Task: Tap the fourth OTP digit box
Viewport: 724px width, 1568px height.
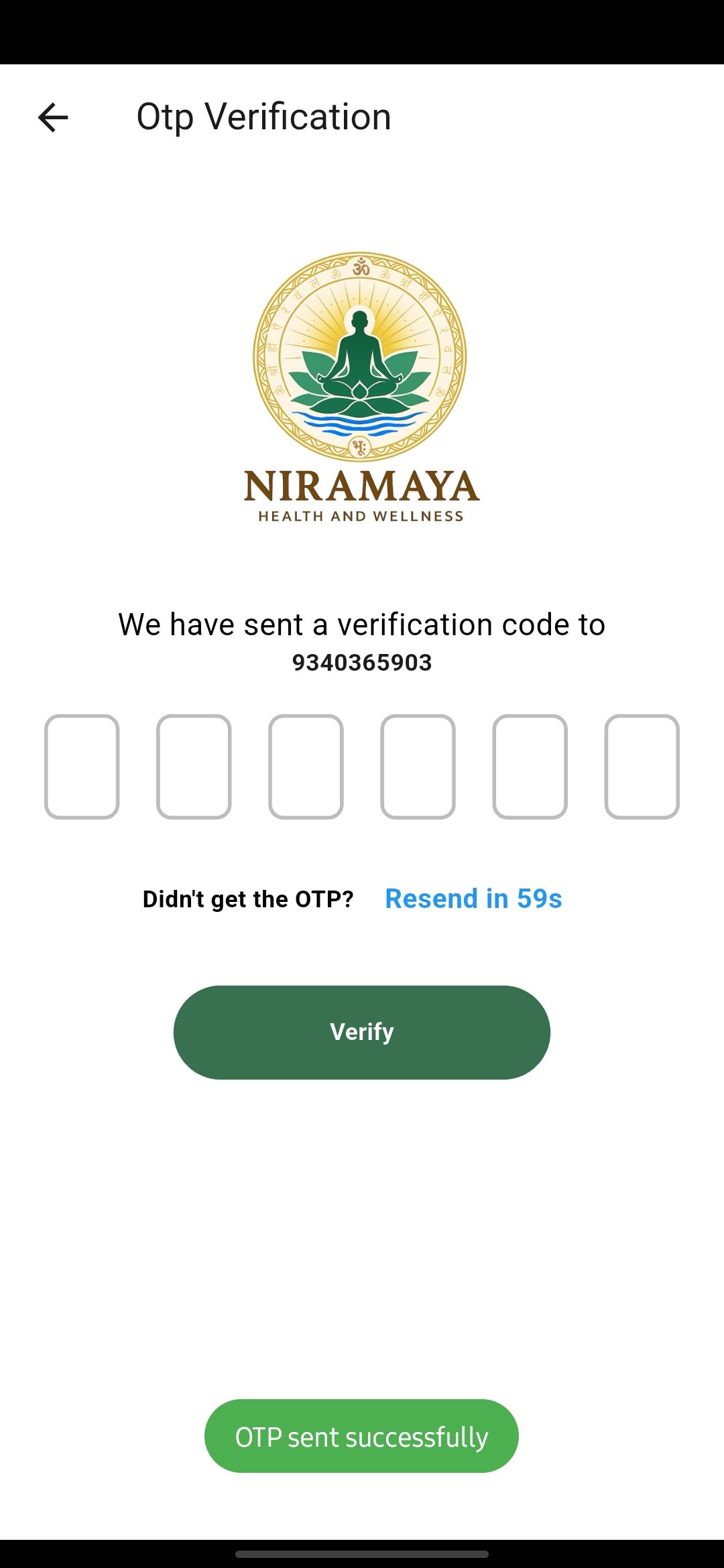Action: point(418,767)
